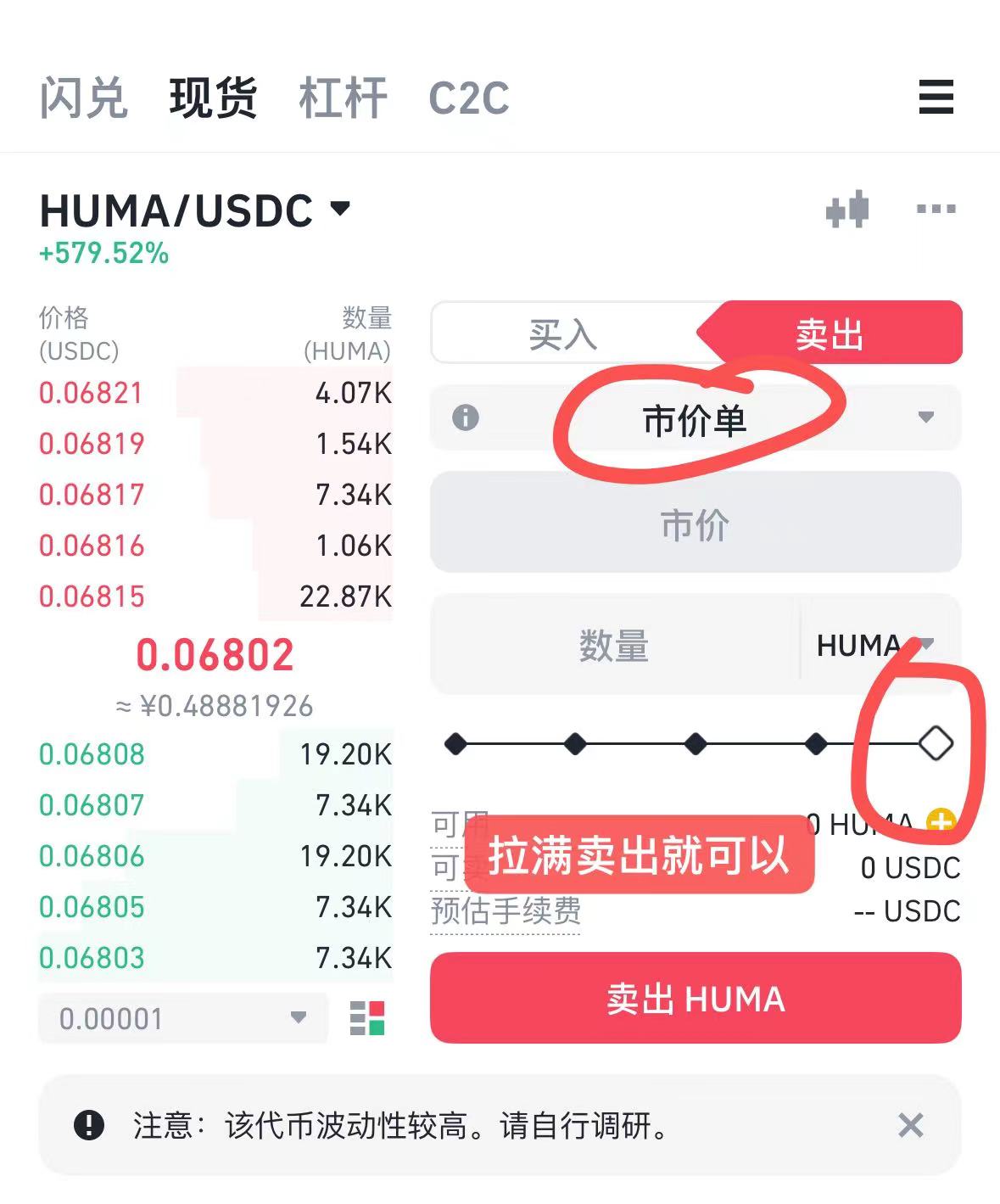
Task: Dismiss the volatility notice
Action: [910, 1126]
